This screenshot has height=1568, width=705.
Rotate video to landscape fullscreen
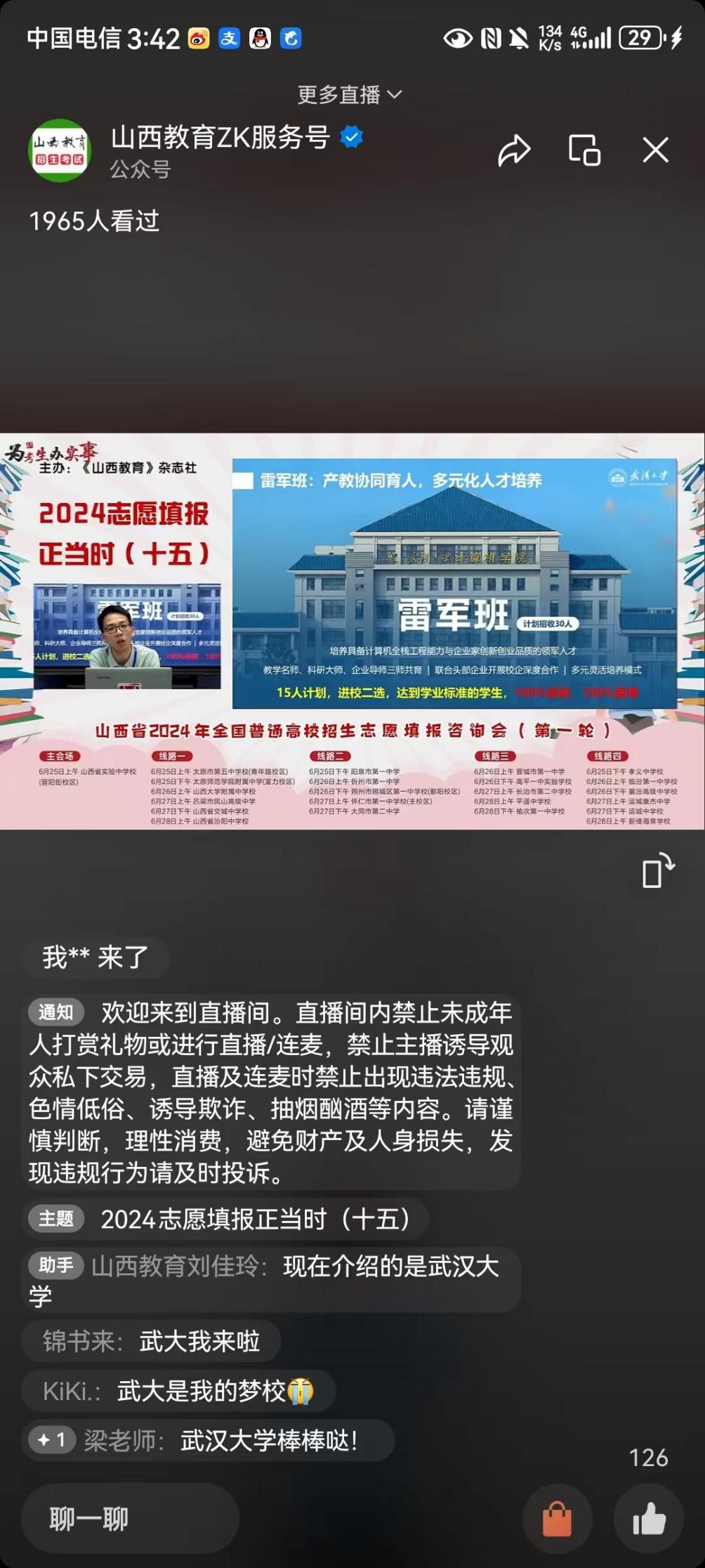(658, 871)
